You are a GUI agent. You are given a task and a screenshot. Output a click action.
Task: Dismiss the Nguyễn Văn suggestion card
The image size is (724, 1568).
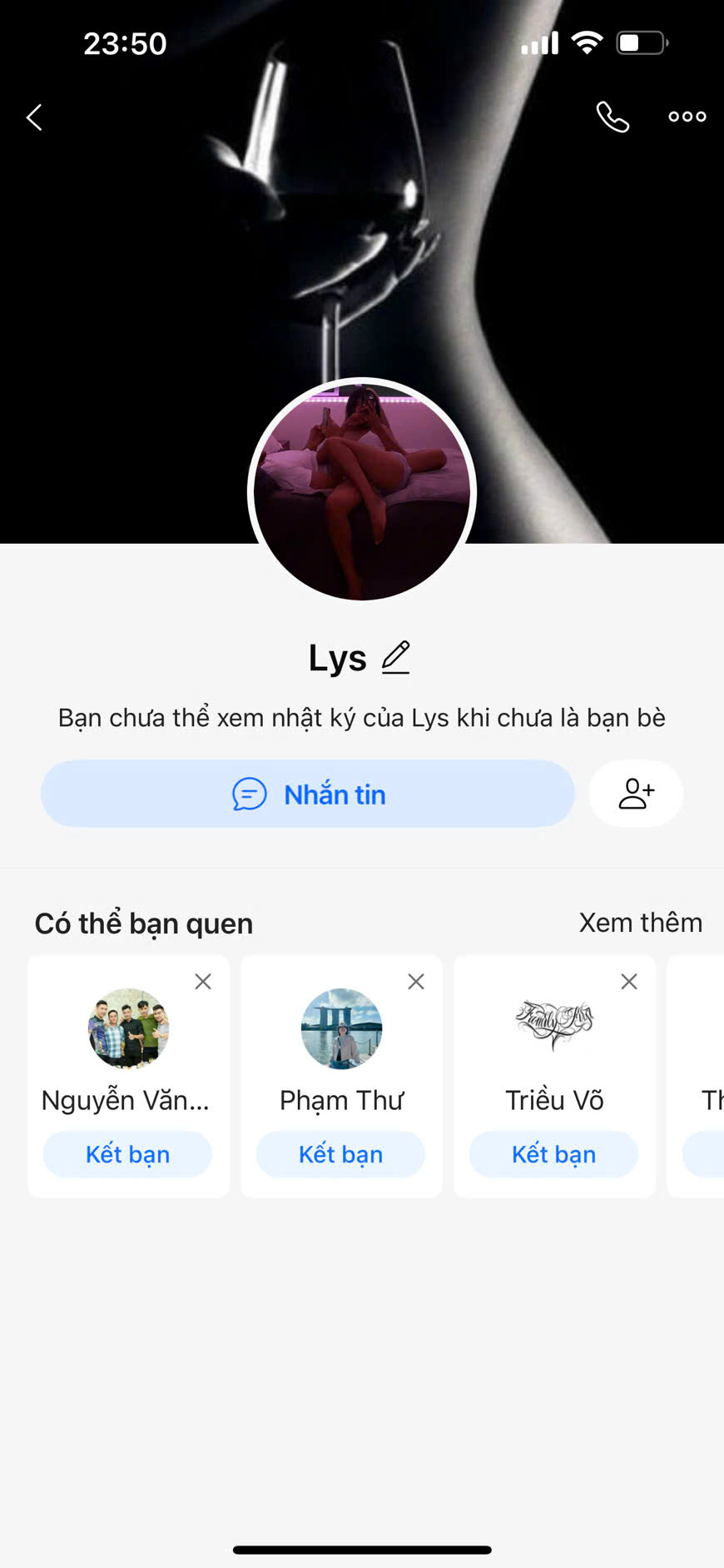[x=203, y=982]
